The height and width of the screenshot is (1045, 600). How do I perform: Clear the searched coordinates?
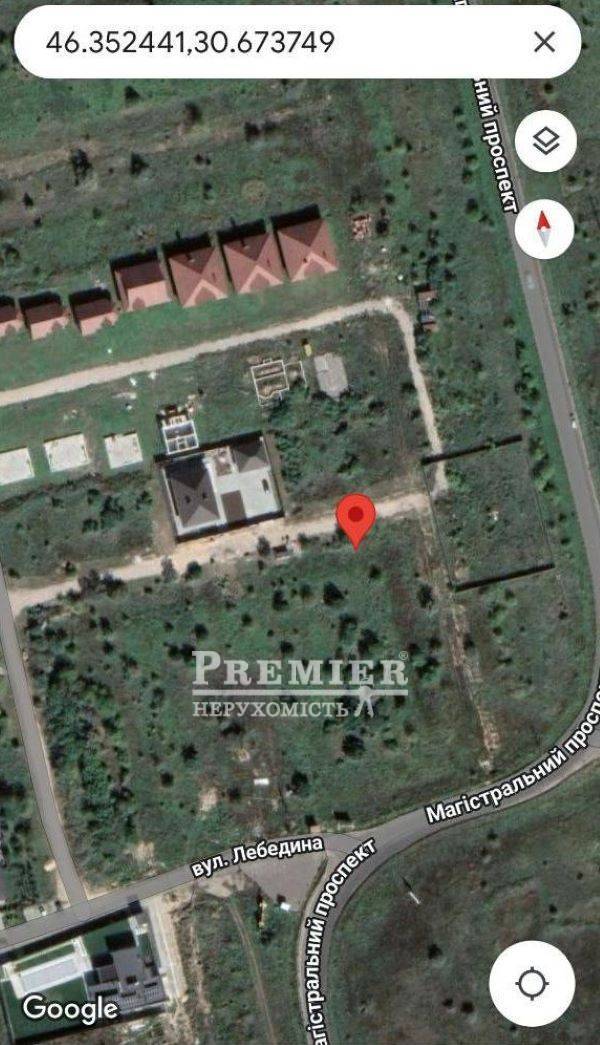coord(544,42)
